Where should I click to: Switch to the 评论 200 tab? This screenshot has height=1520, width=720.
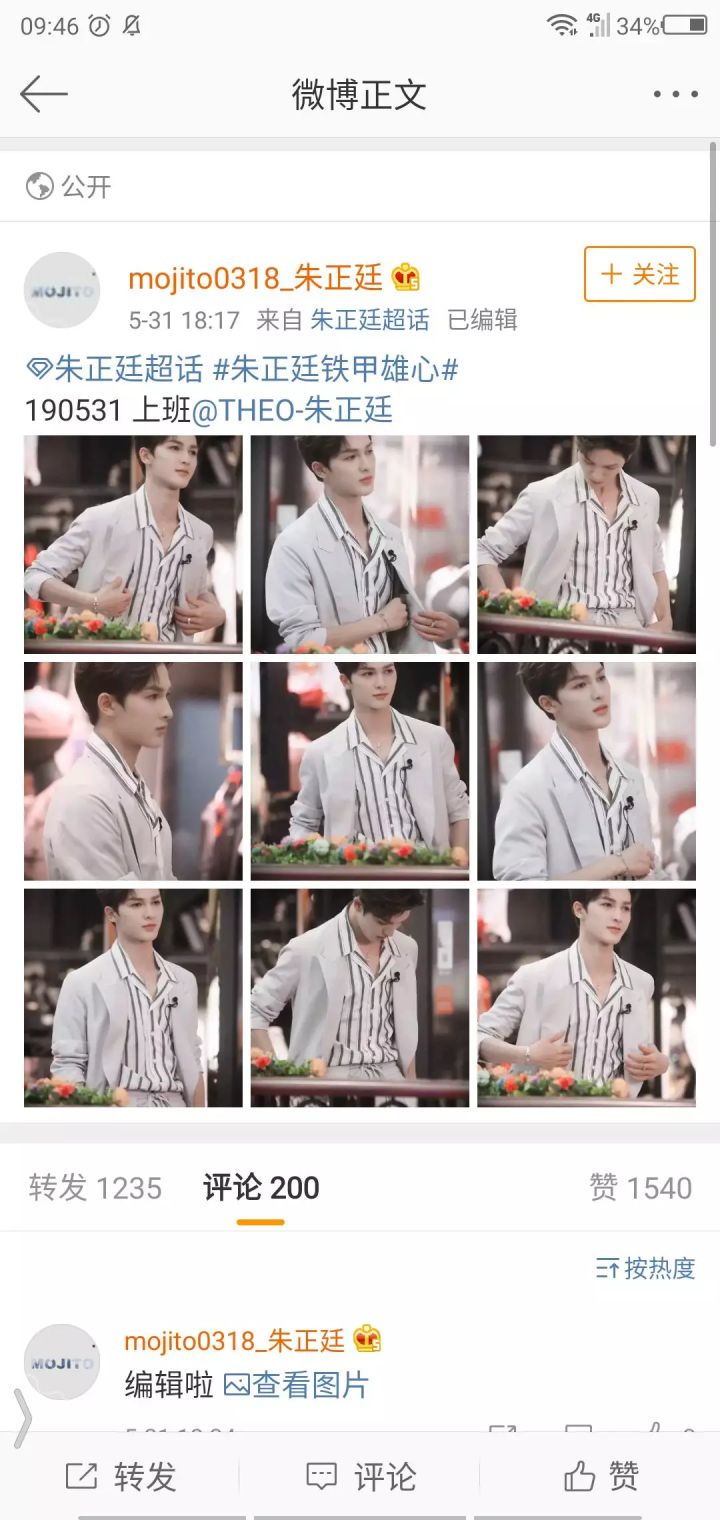[x=261, y=1188]
